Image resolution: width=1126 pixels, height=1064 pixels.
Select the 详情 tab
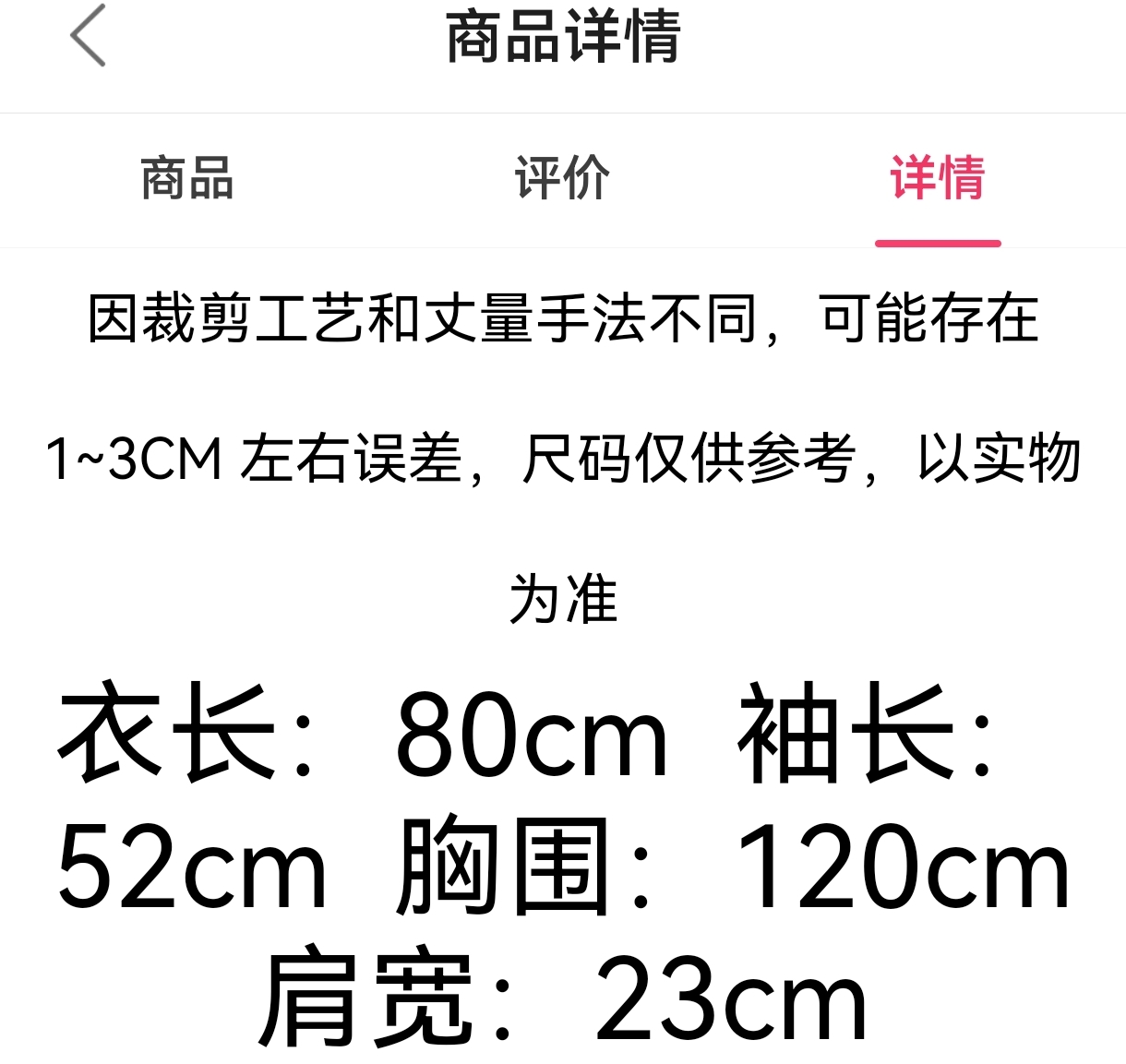click(x=937, y=178)
